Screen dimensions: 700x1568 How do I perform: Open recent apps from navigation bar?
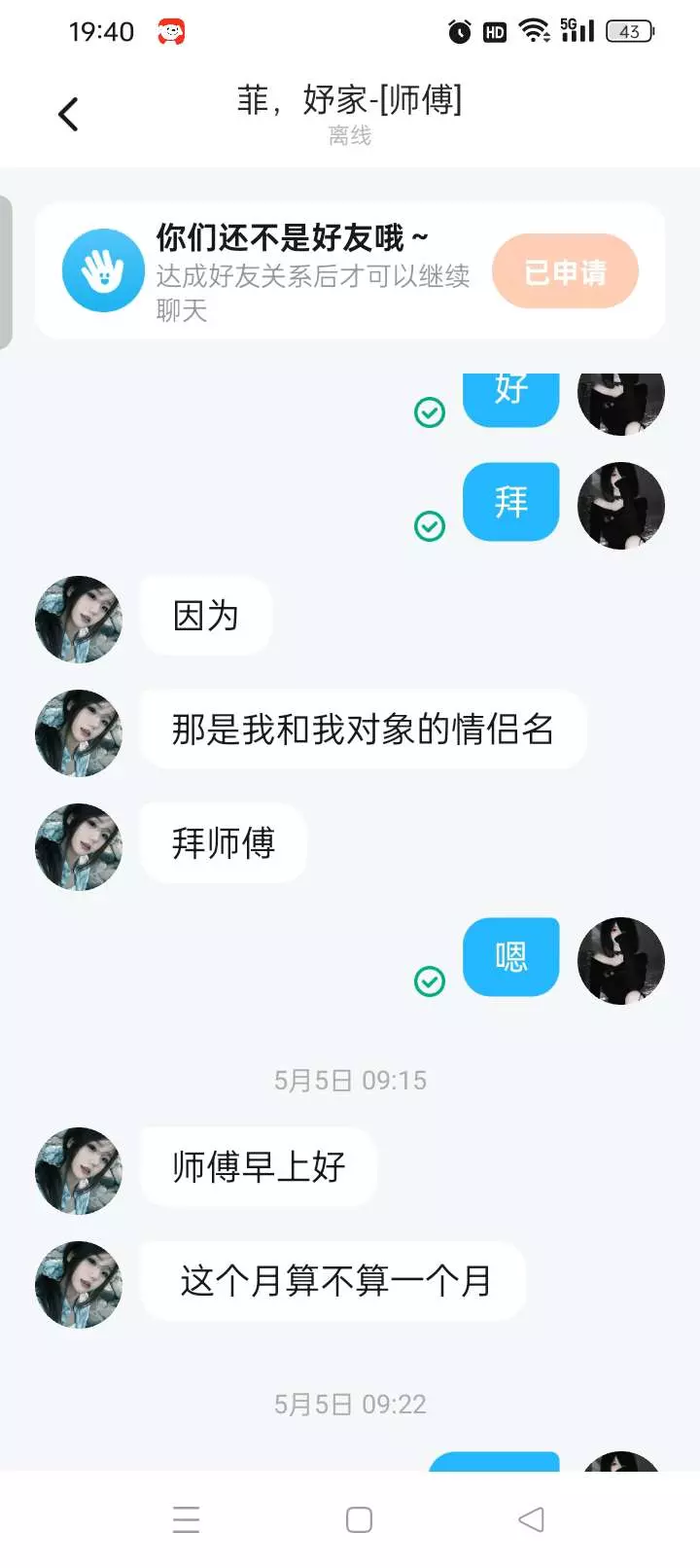click(x=186, y=1519)
